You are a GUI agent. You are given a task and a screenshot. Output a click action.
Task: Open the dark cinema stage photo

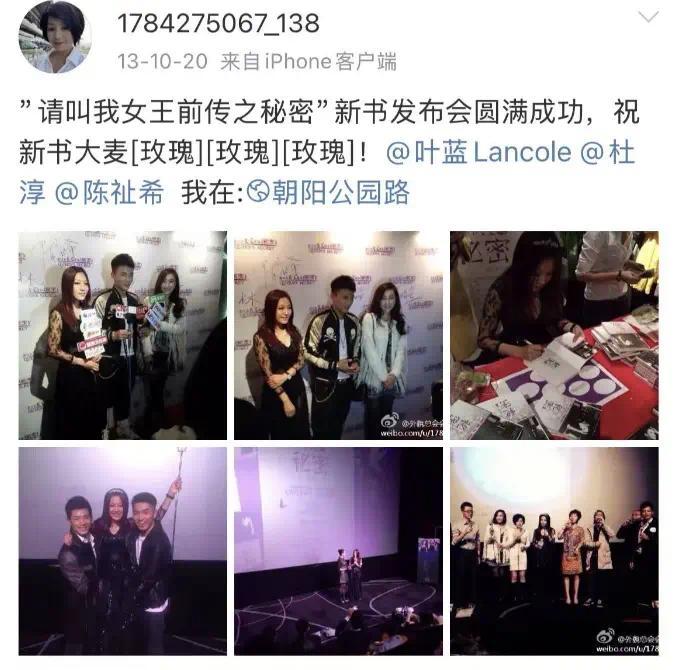pos(338,550)
